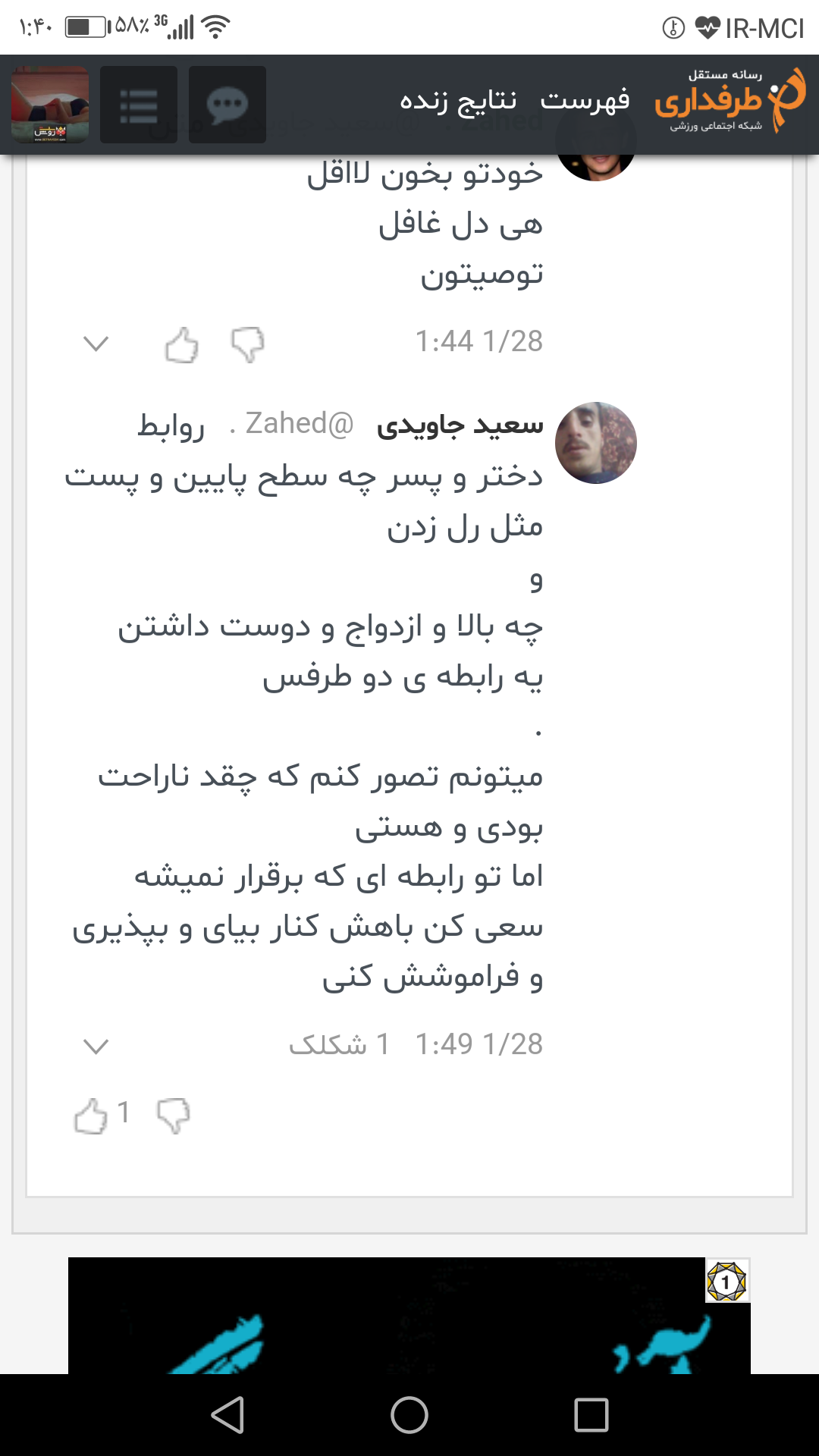Screen dimensions: 819x1456
Task: Open the list menu icon in header
Action: [x=139, y=105]
